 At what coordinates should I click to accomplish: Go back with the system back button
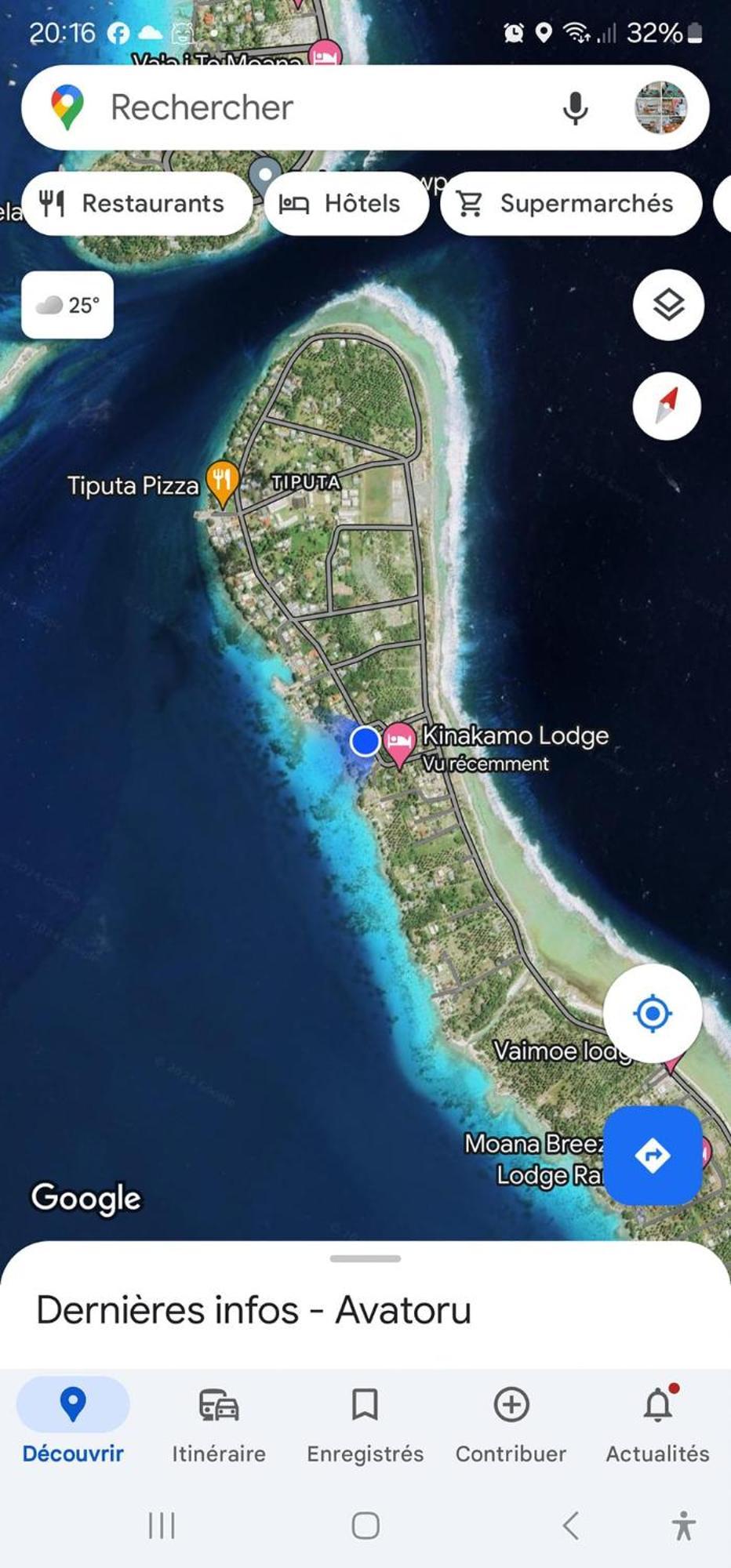[571, 1526]
